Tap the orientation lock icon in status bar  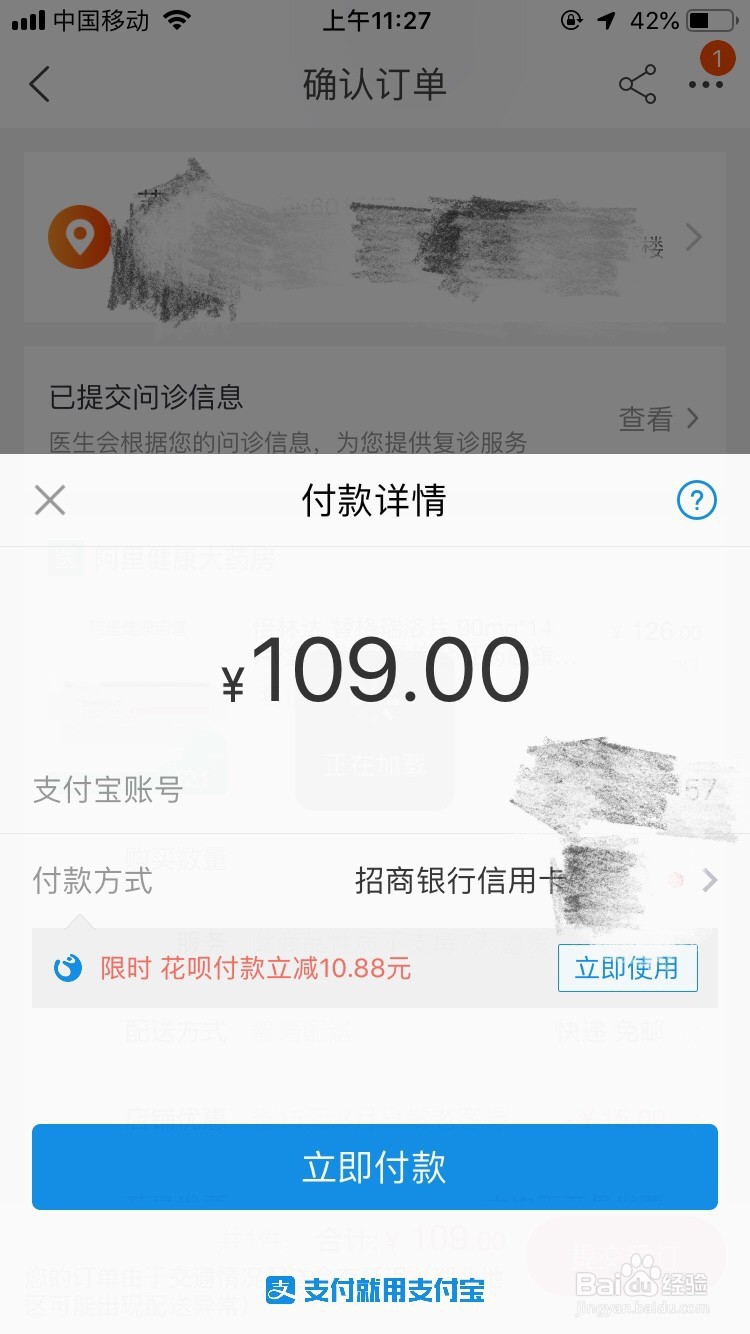572,20
